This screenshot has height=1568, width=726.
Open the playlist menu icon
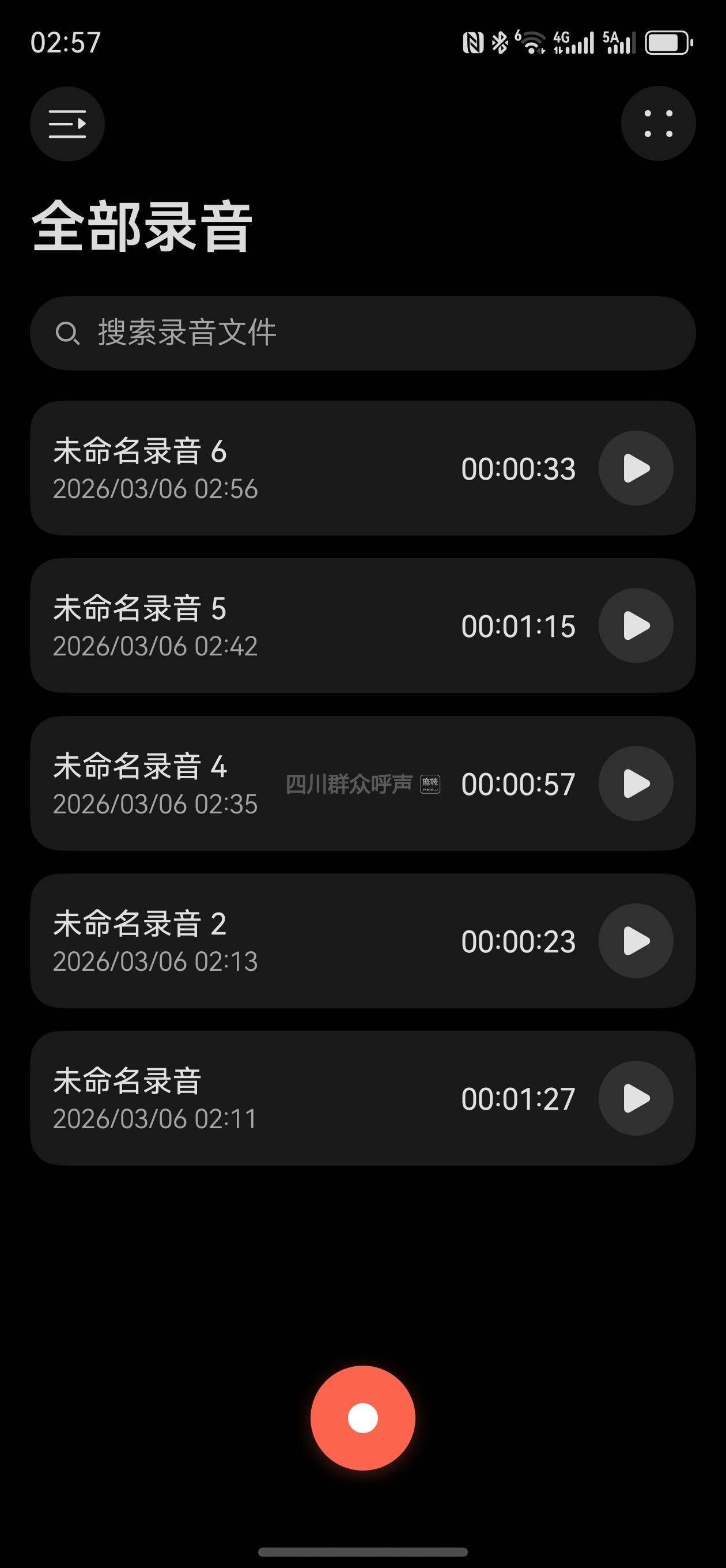[x=67, y=124]
